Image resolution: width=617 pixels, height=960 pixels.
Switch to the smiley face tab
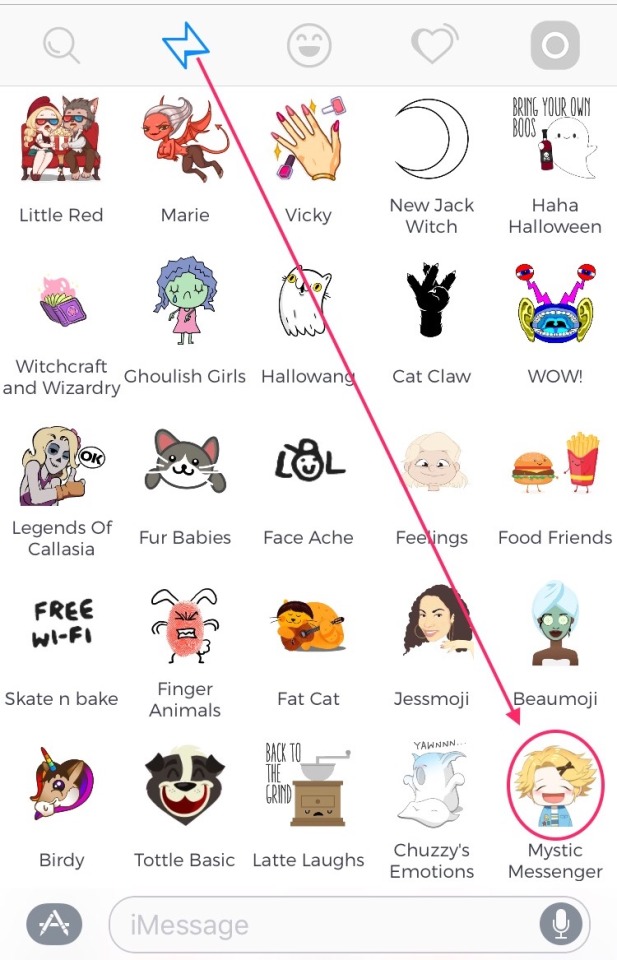coord(309,45)
